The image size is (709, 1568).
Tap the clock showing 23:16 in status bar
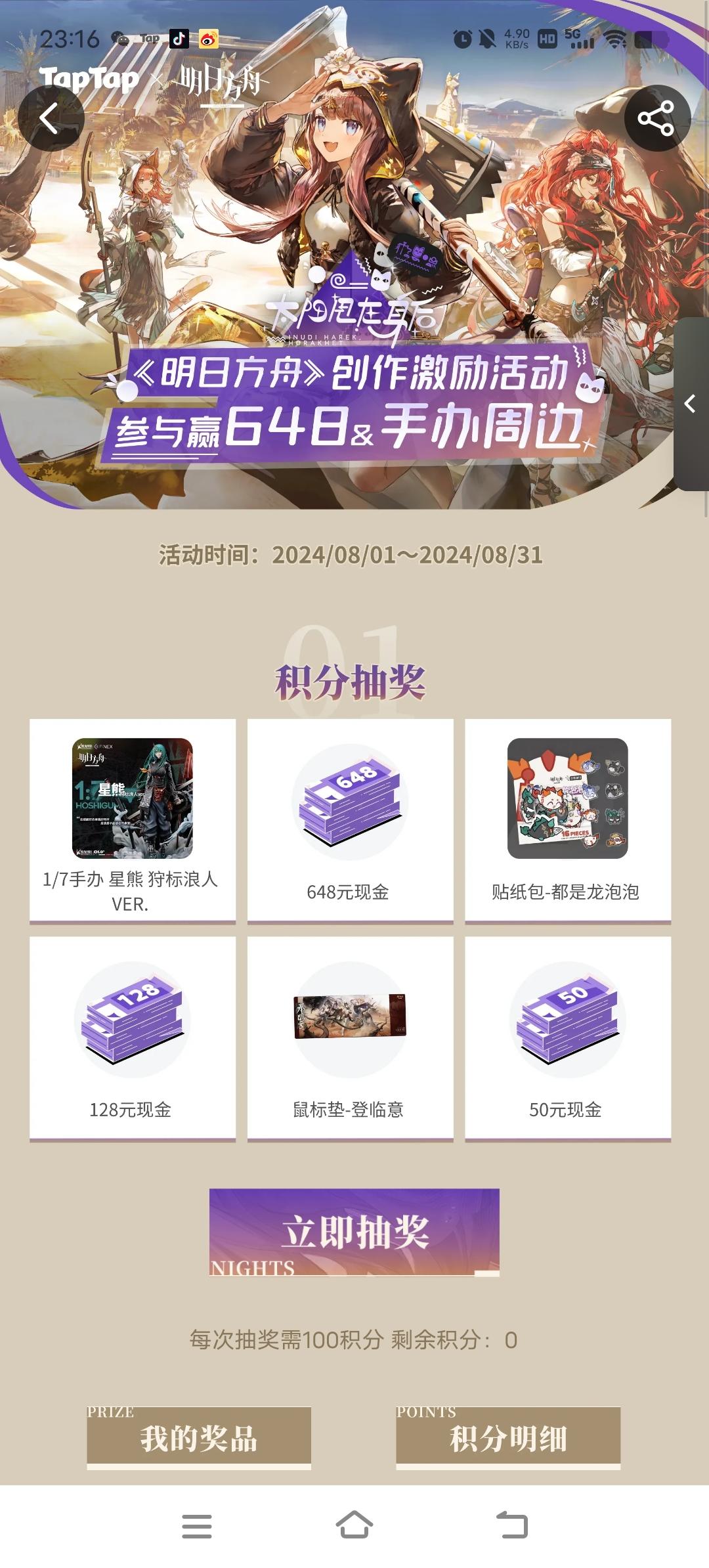(68, 39)
